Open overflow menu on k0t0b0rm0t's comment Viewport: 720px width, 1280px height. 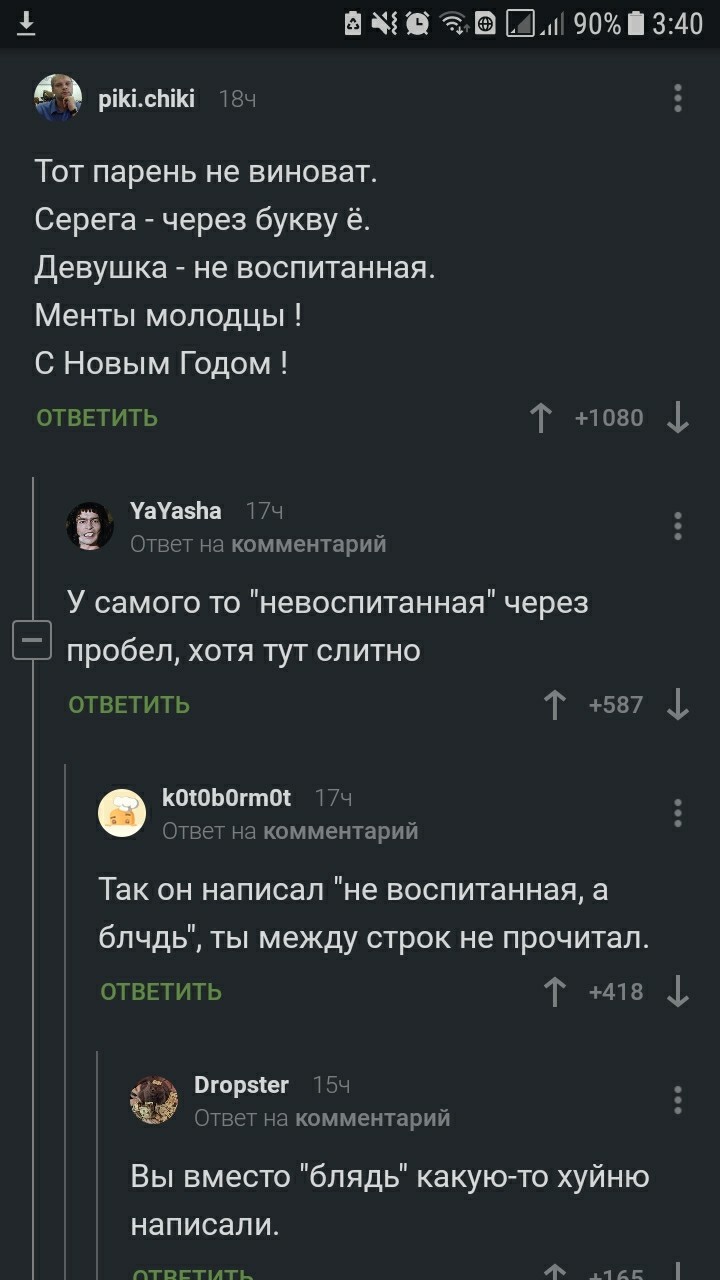click(678, 813)
